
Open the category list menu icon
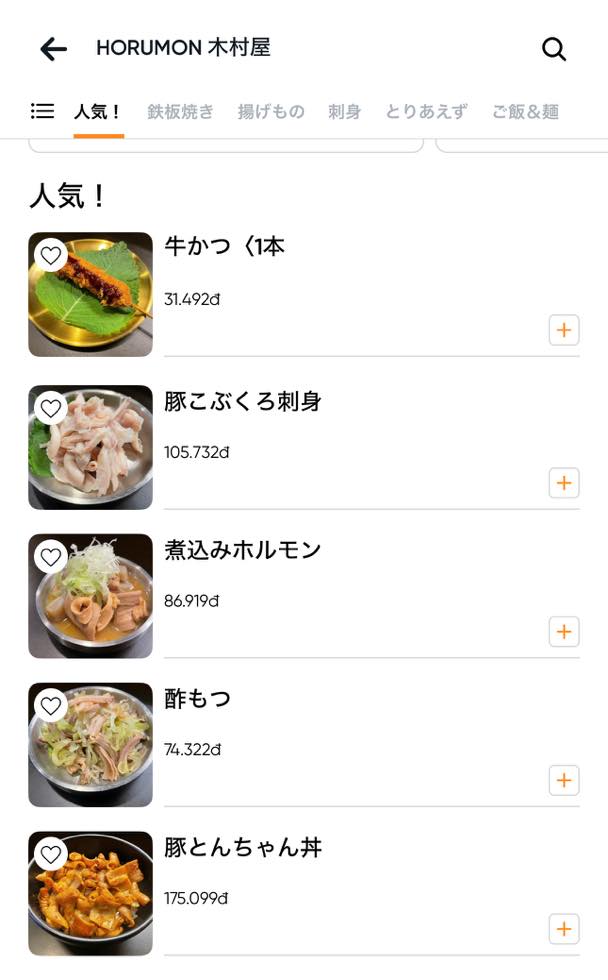(42, 111)
